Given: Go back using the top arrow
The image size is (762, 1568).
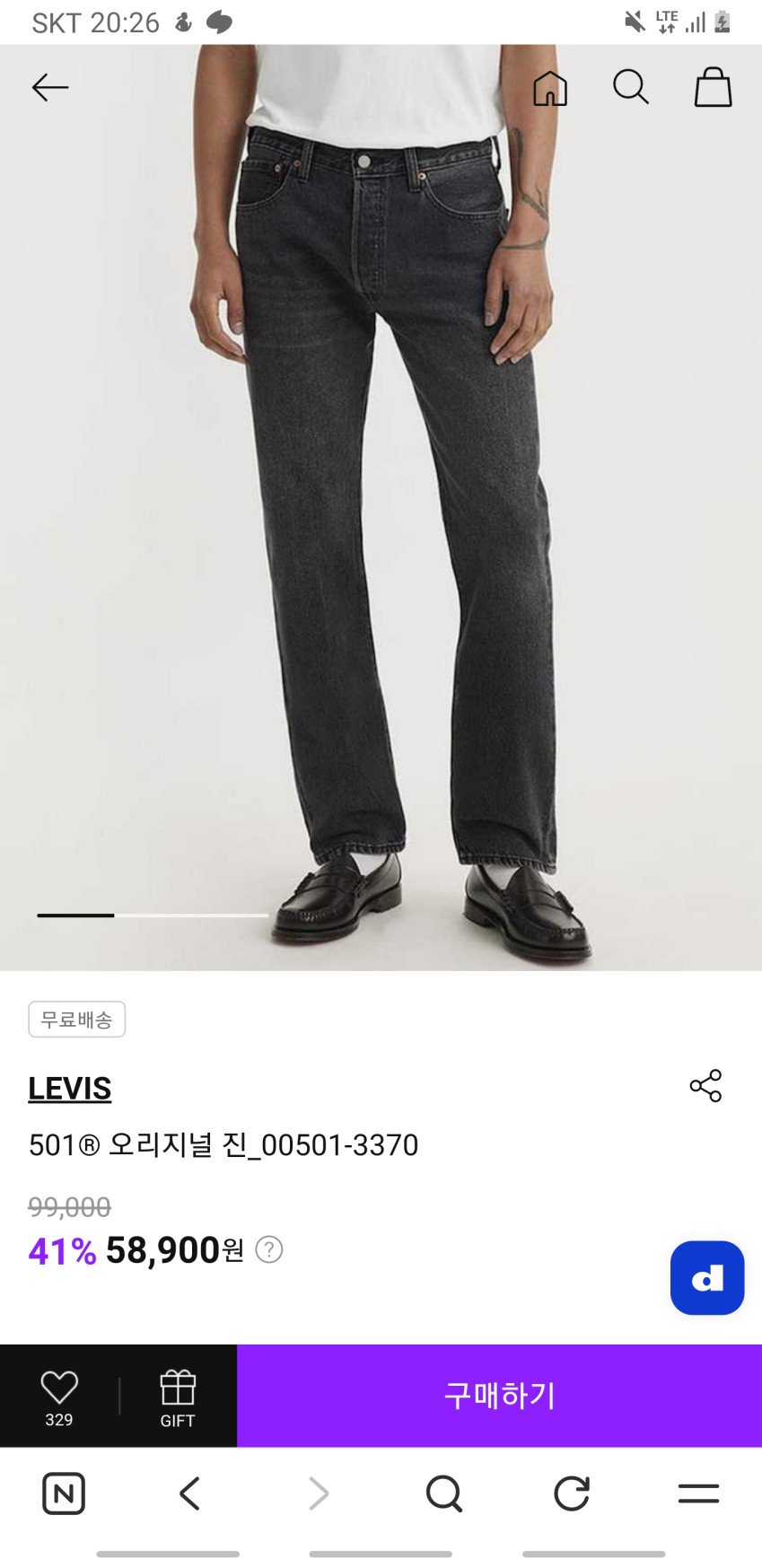Looking at the screenshot, I should pyautogui.click(x=50, y=87).
